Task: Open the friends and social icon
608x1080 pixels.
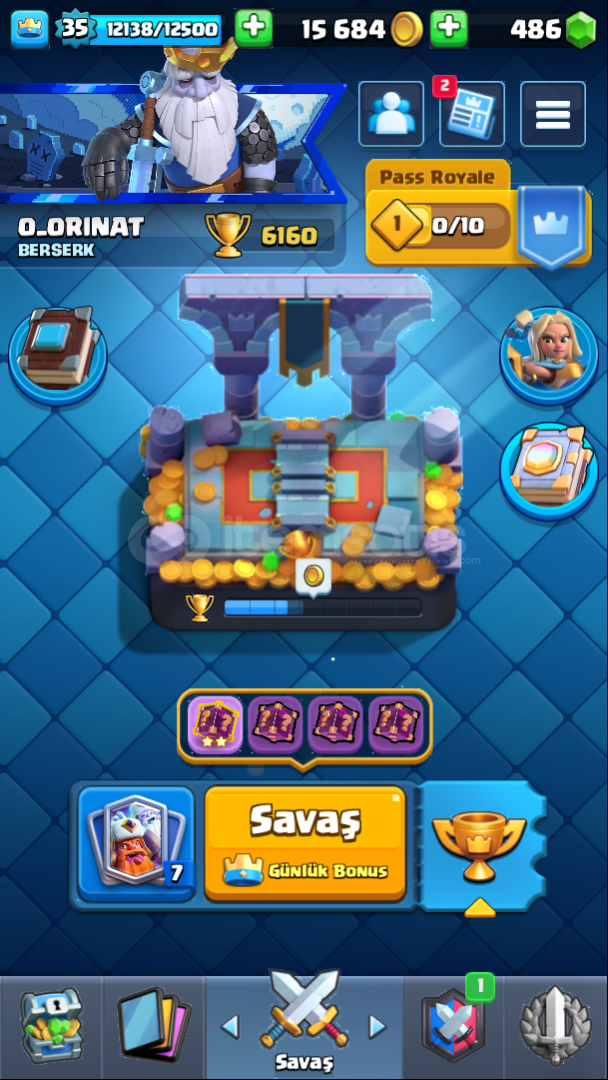Action: [x=391, y=114]
